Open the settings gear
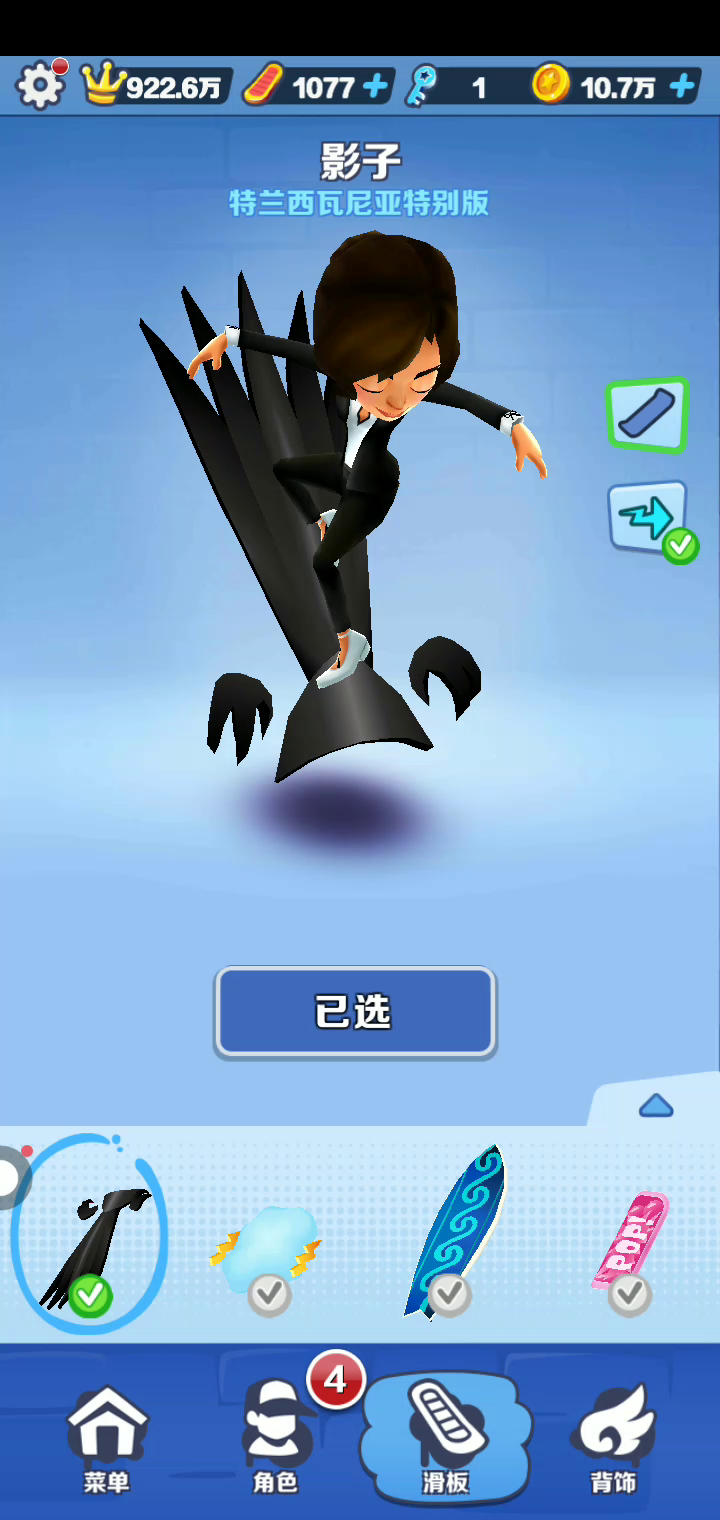This screenshot has height=1520, width=720. click(x=40, y=86)
